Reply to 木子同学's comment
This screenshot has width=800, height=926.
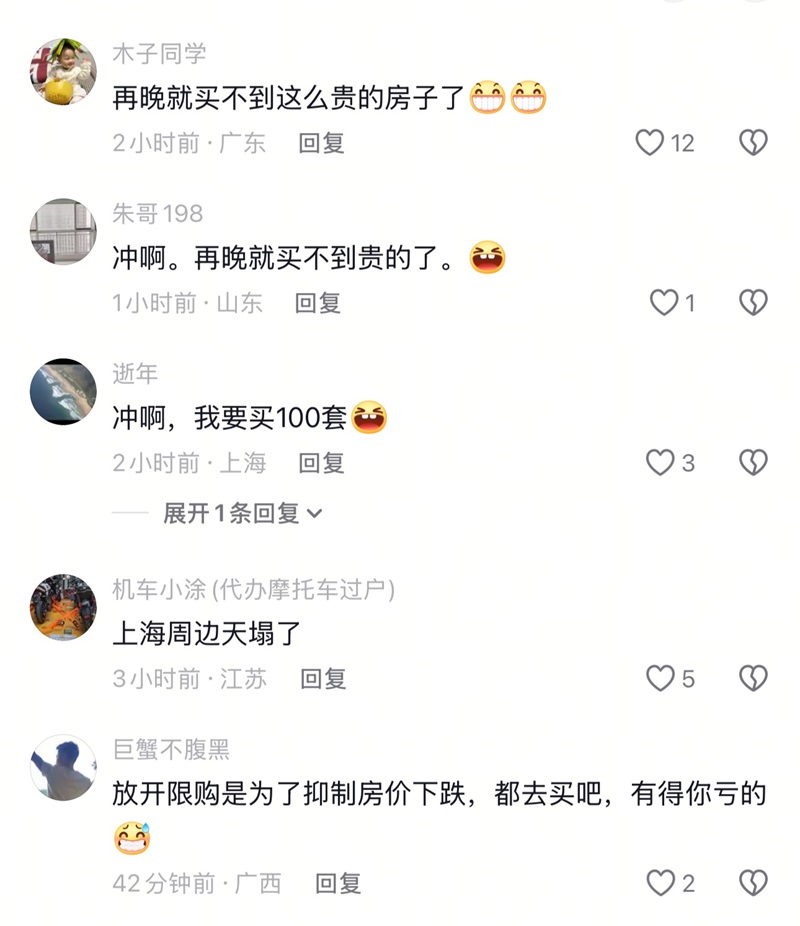pyautogui.click(x=321, y=143)
